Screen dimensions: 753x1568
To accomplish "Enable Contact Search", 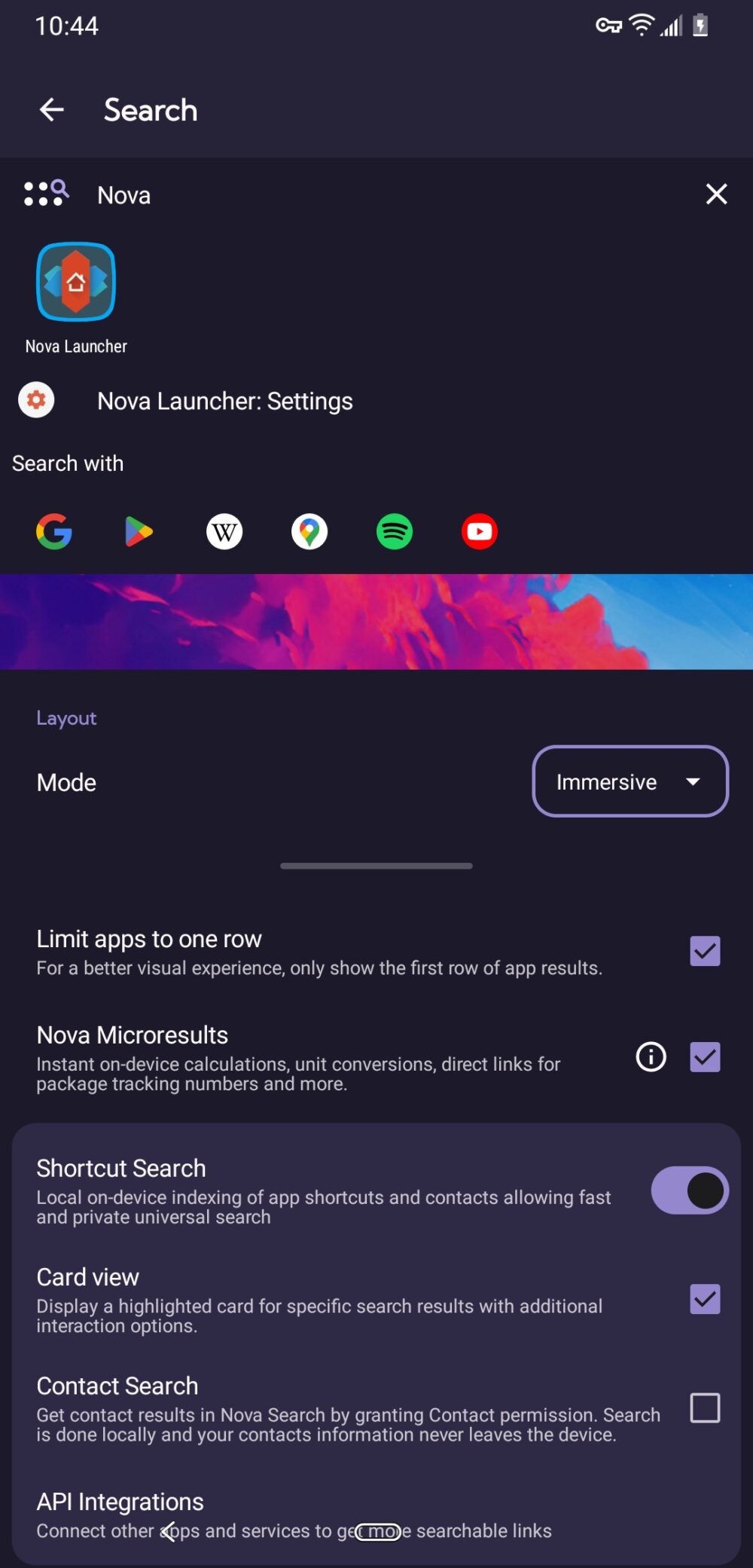I will [x=704, y=1408].
